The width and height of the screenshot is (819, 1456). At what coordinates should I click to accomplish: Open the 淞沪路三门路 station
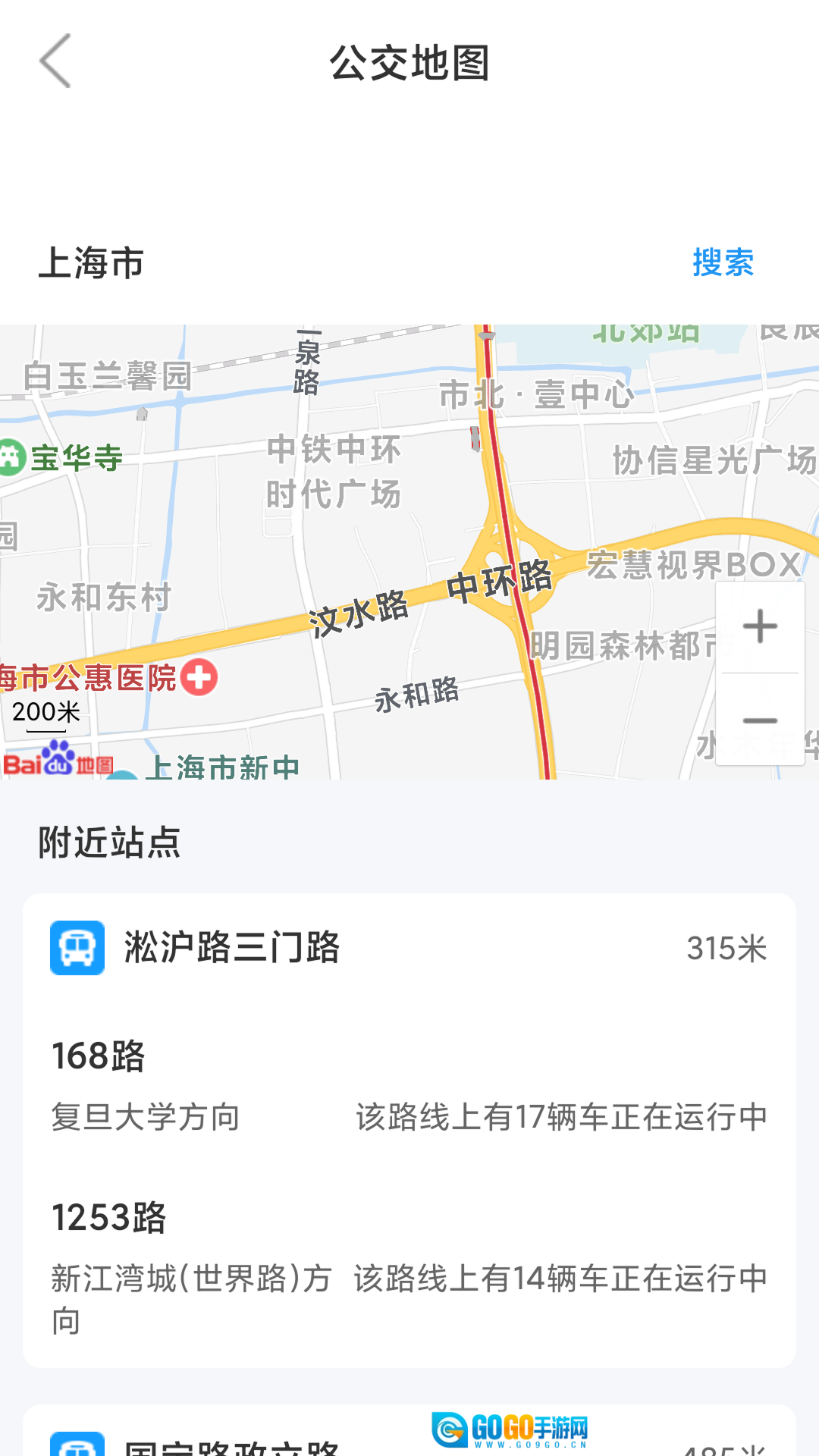click(x=232, y=948)
